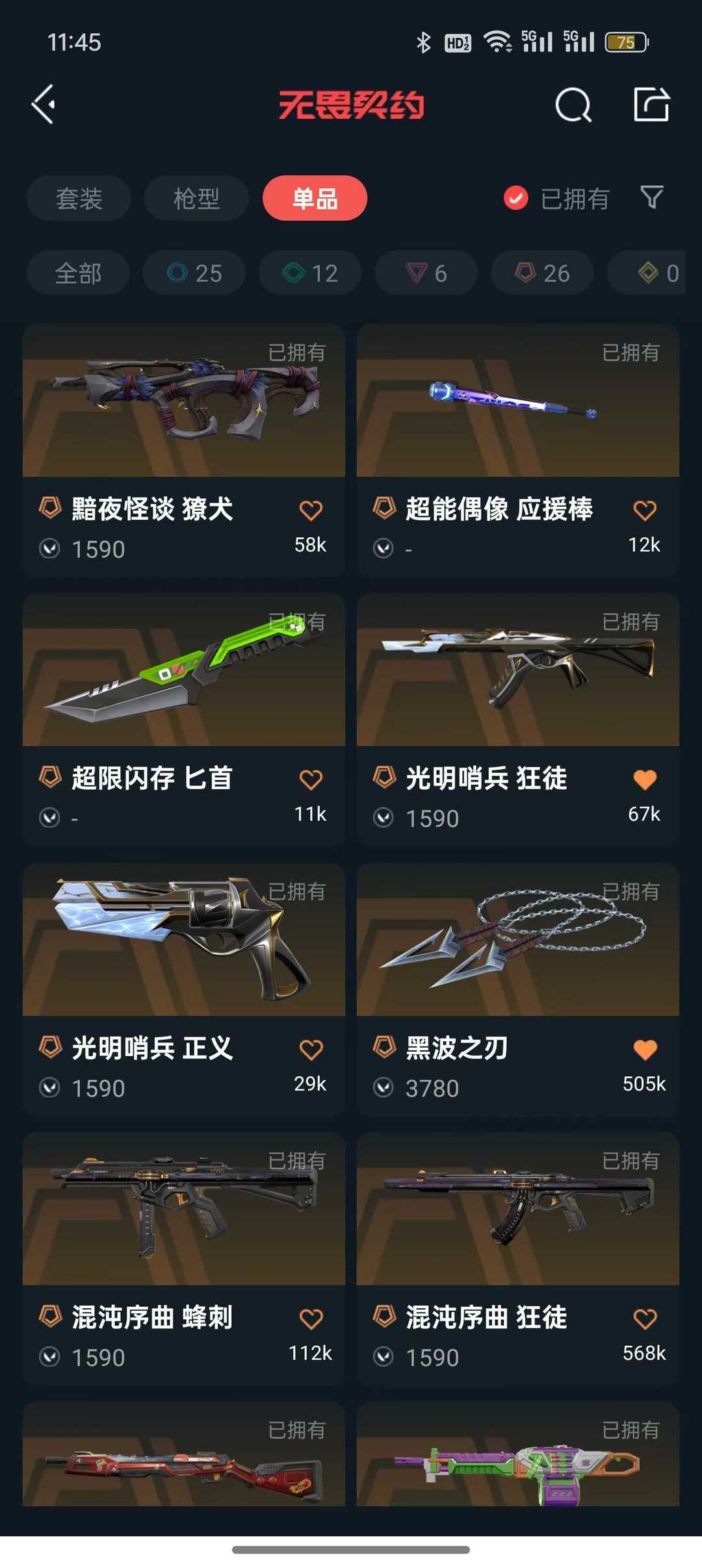
Task: Select the orange Exclusive-tier filter showing 26
Action: click(541, 273)
